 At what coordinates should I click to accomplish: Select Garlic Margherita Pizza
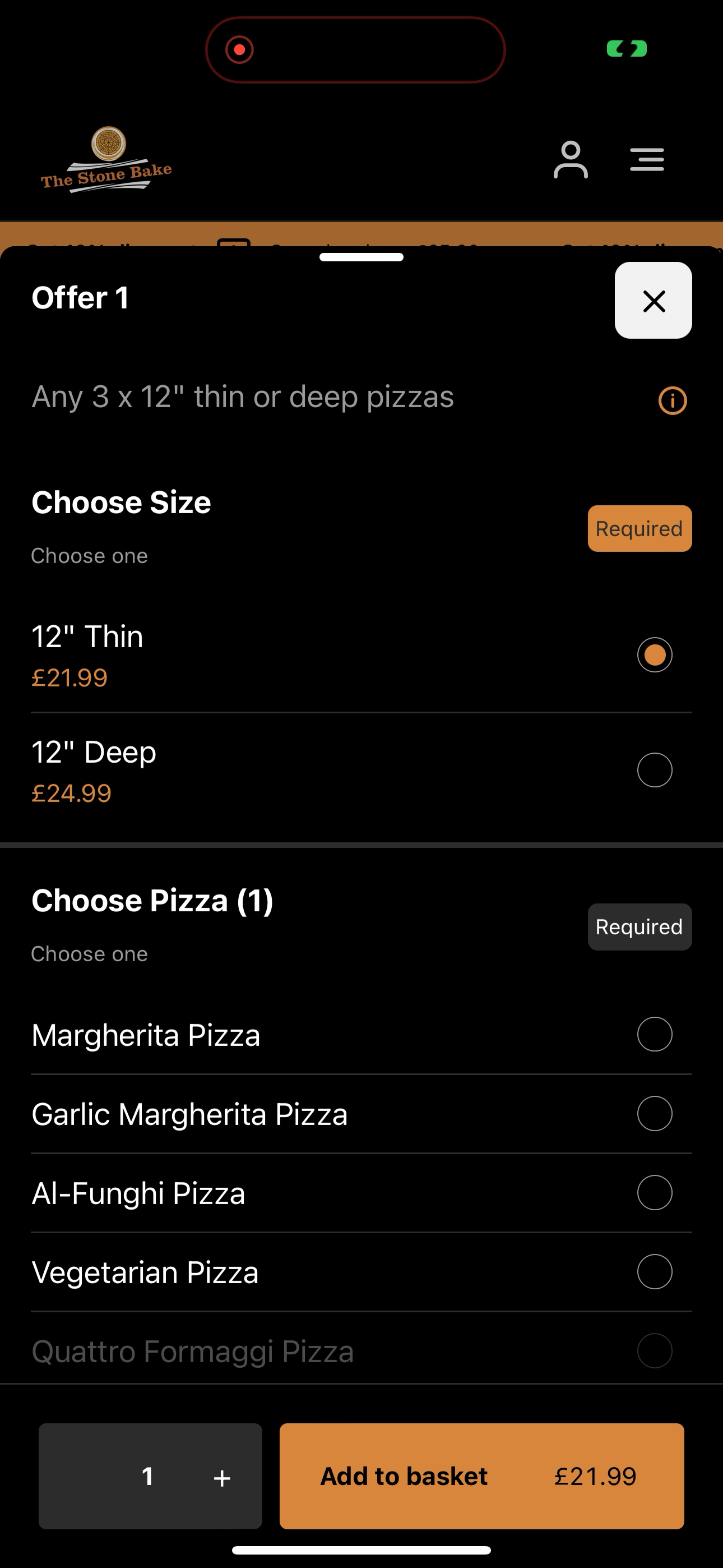click(361, 1114)
